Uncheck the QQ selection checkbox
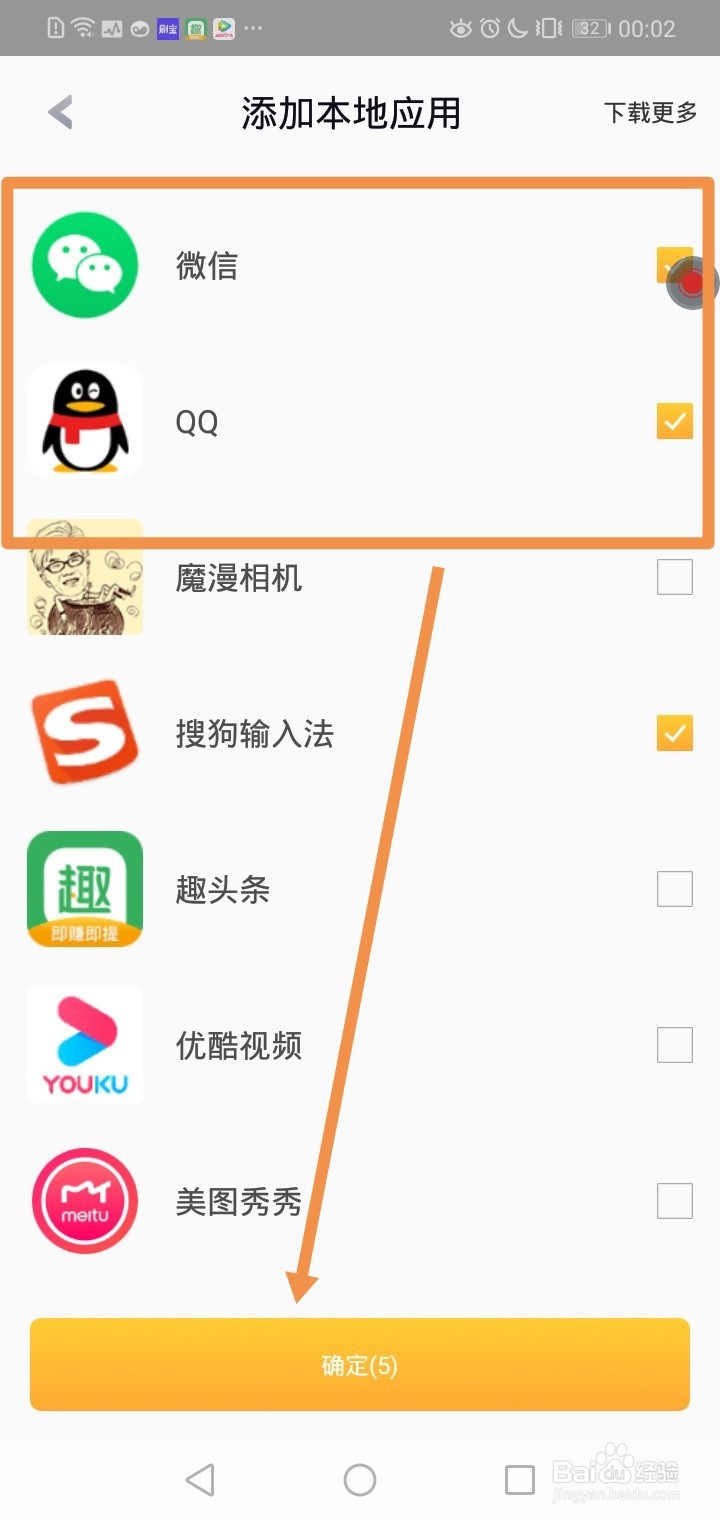The width and height of the screenshot is (720, 1520). pos(673,421)
